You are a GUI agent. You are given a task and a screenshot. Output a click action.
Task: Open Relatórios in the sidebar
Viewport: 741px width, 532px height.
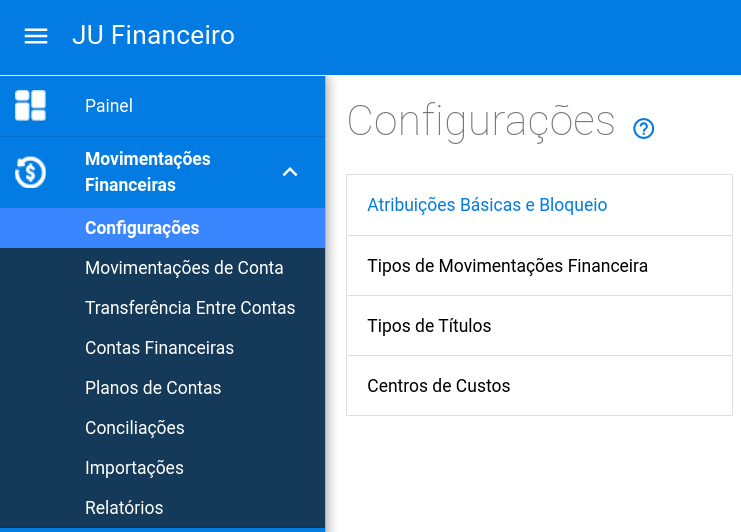point(124,508)
